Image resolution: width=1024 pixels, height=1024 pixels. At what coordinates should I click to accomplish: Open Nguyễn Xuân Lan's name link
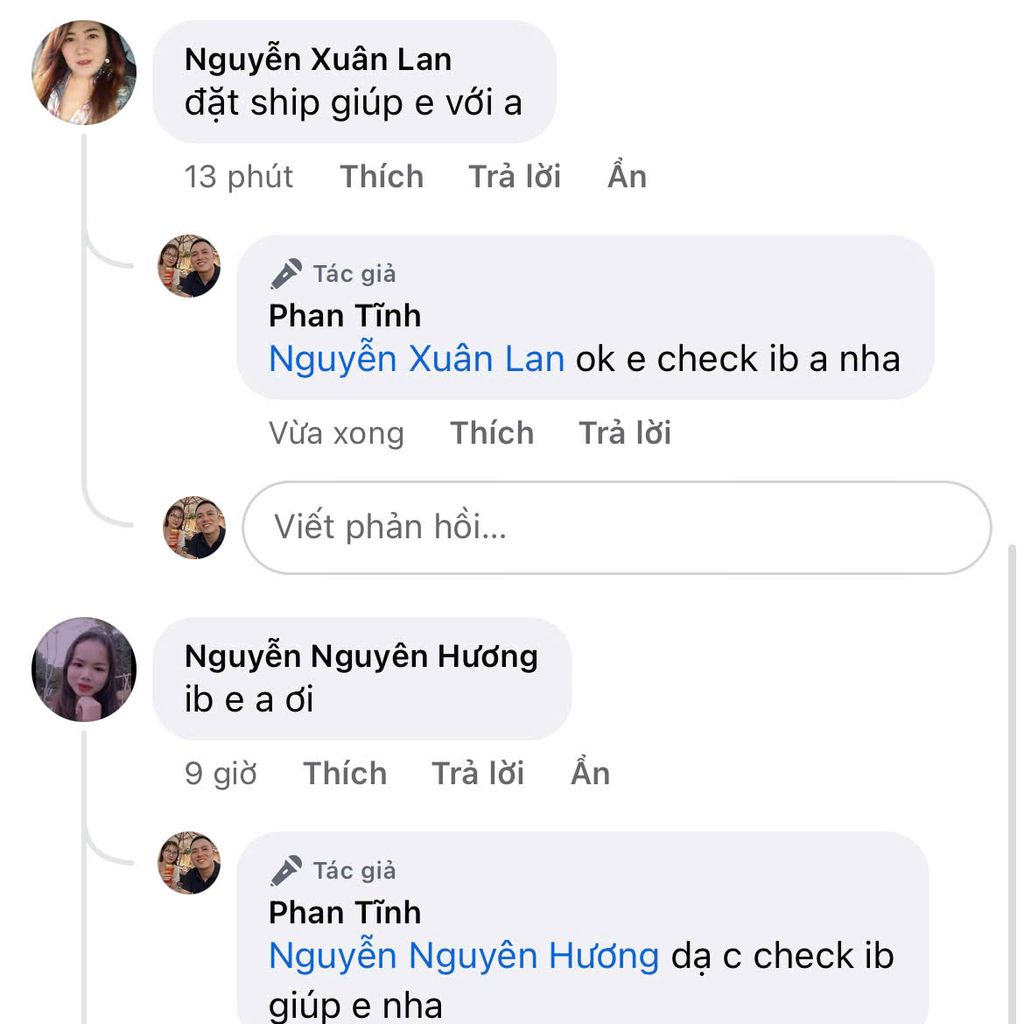(318, 59)
